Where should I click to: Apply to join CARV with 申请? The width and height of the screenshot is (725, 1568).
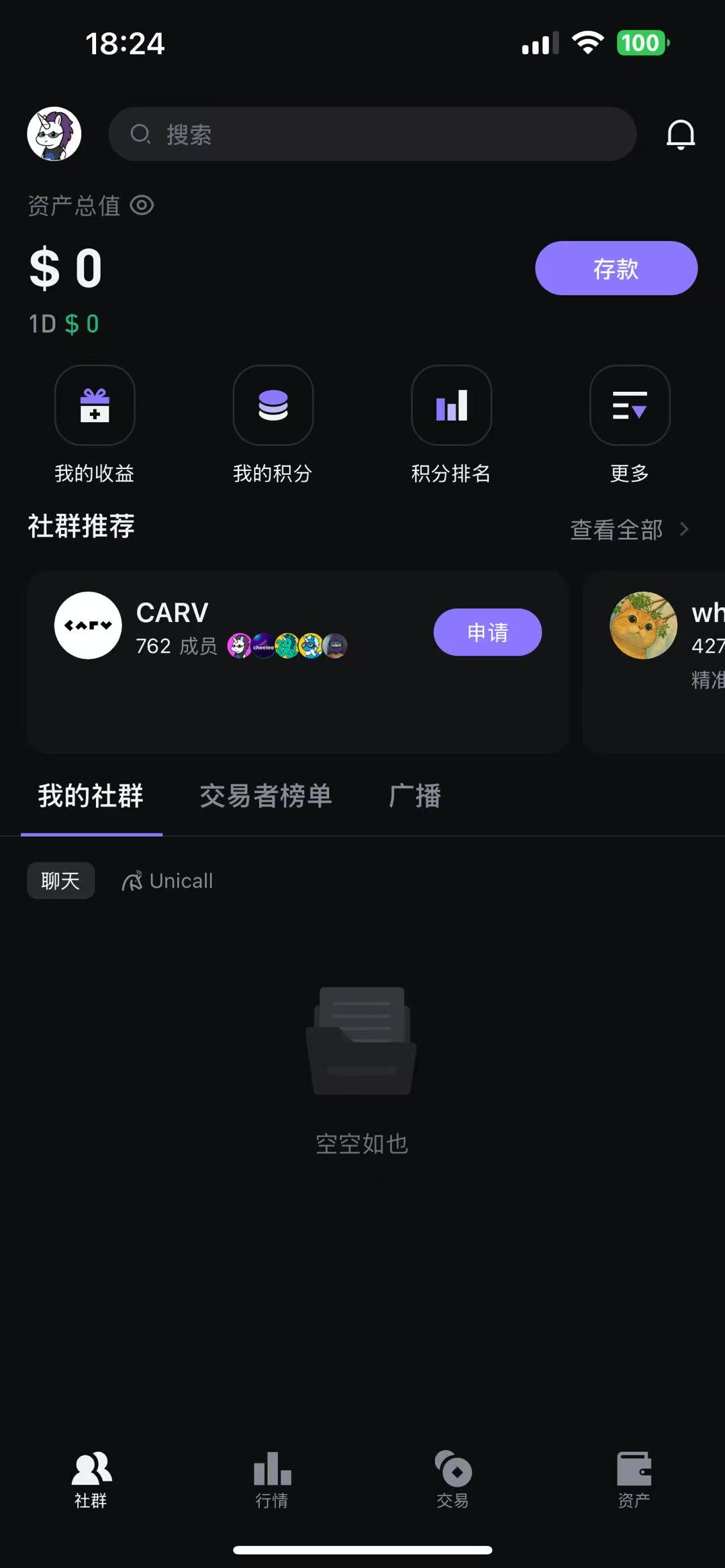tap(487, 632)
